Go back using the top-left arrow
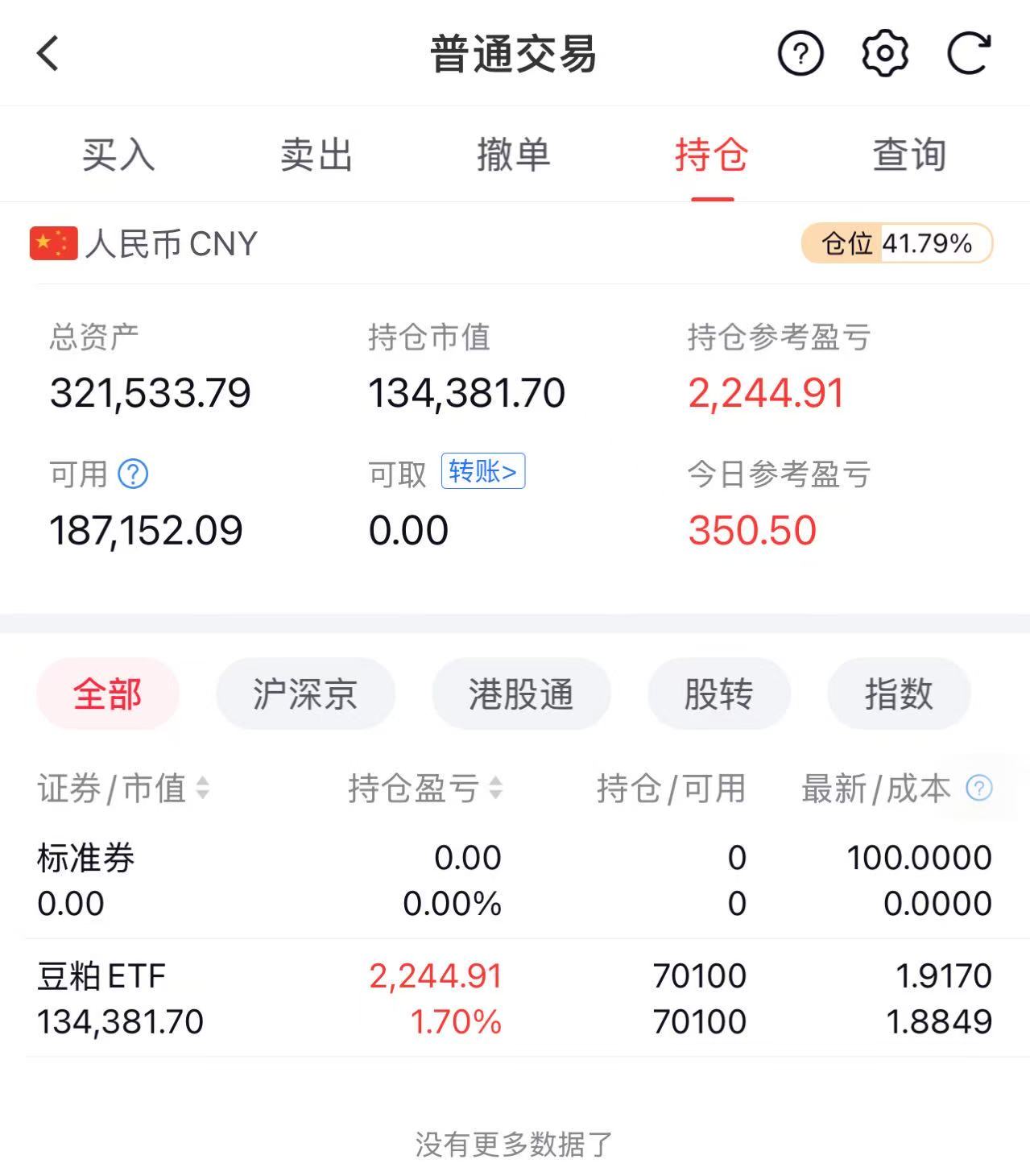The image size is (1030, 1176). click(x=48, y=54)
